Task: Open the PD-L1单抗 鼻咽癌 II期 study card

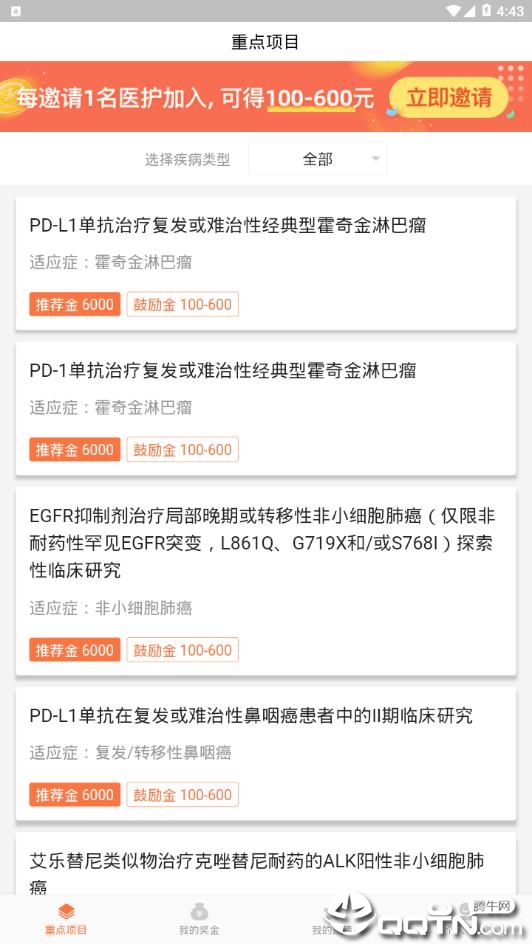Action: pyautogui.click(x=266, y=754)
